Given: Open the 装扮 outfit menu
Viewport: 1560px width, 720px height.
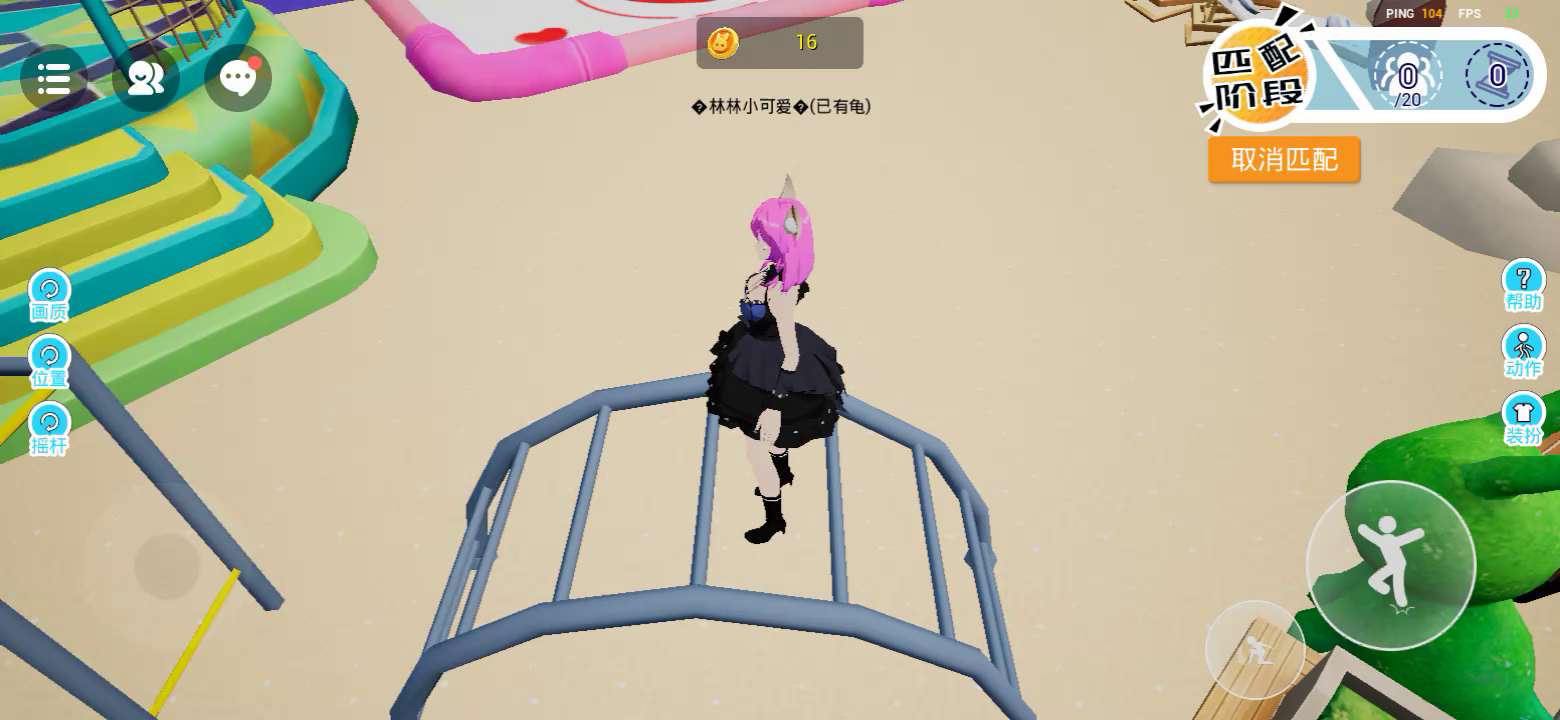Looking at the screenshot, I should pos(1523,419).
